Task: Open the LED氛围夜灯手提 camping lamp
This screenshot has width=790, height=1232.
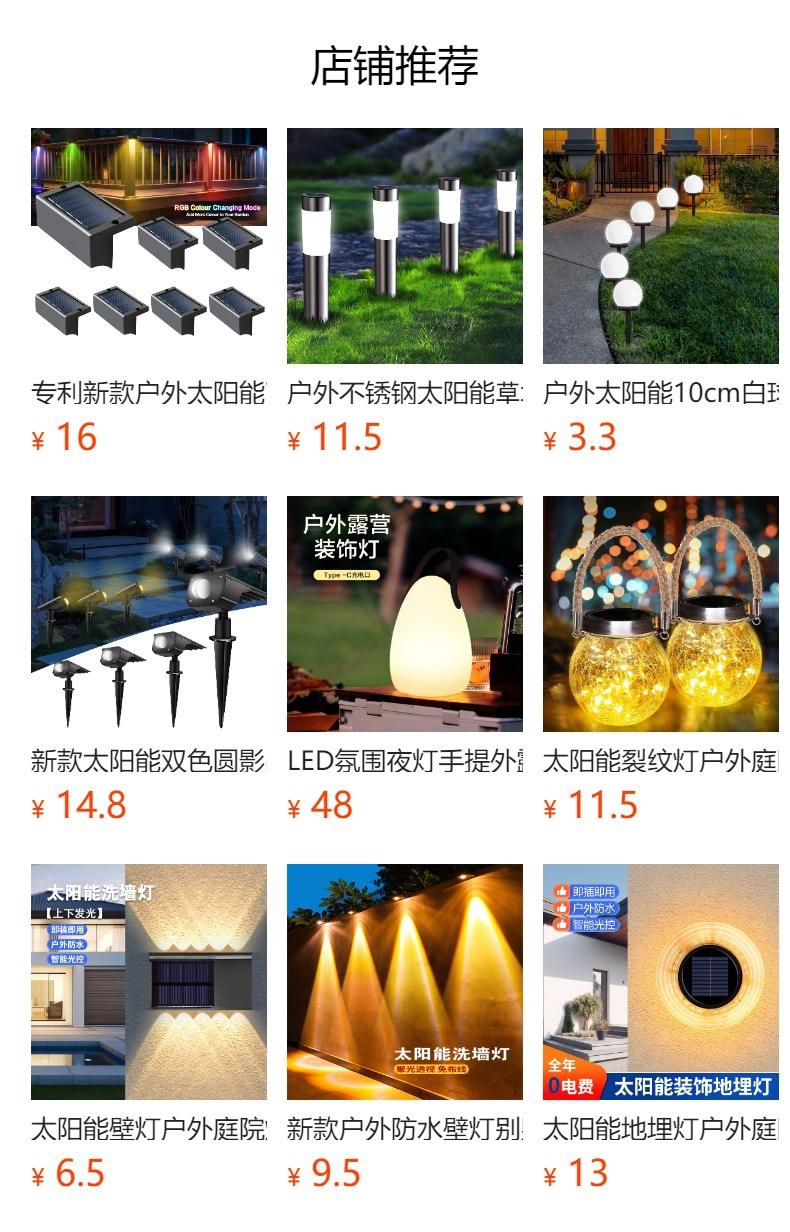Action: point(405,614)
